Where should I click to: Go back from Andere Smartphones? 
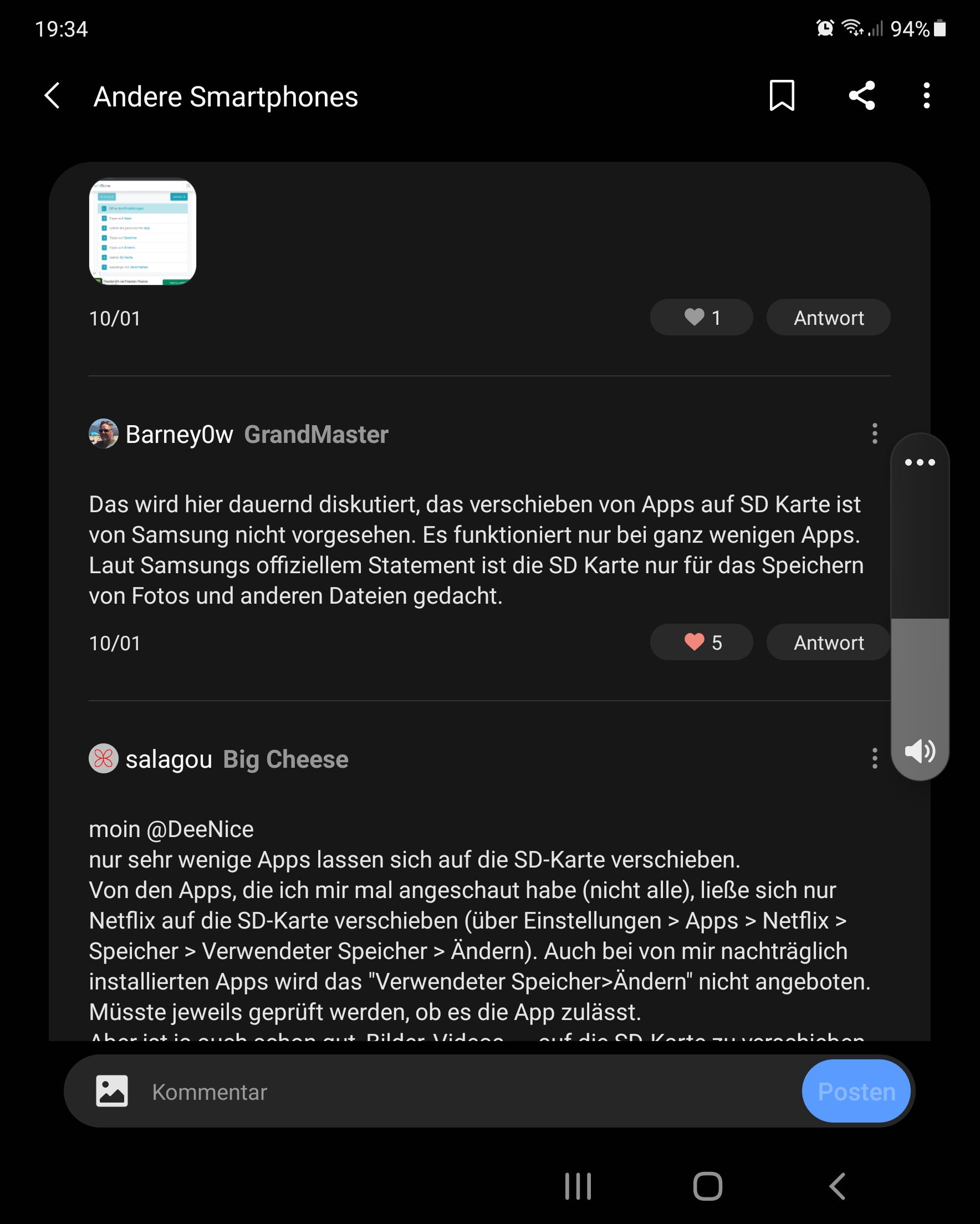52,95
